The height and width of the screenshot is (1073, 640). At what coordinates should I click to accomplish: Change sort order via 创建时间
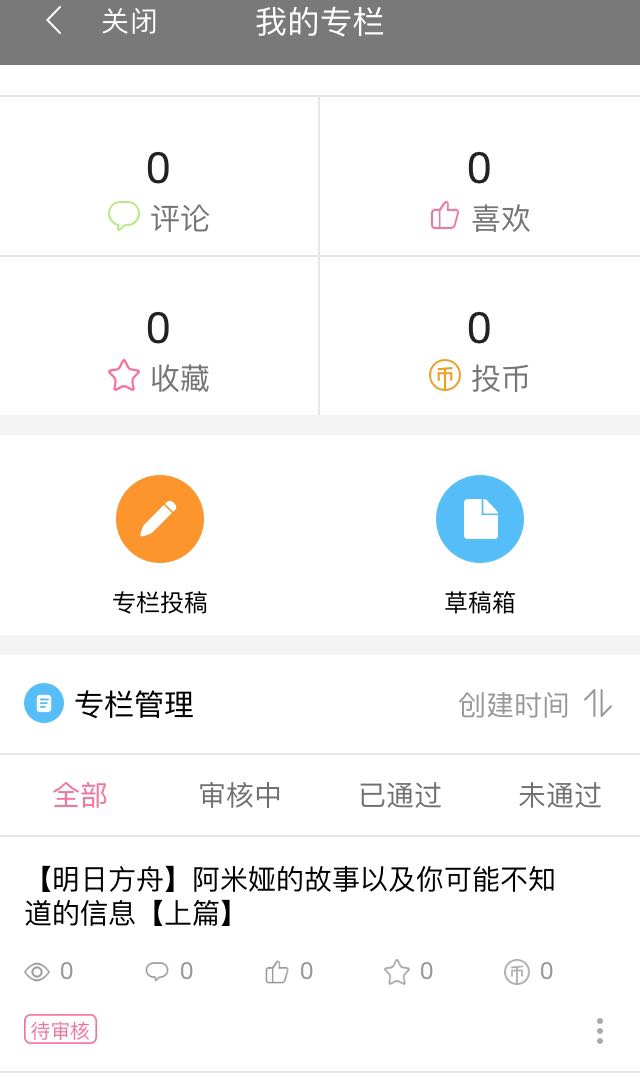coord(535,704)
